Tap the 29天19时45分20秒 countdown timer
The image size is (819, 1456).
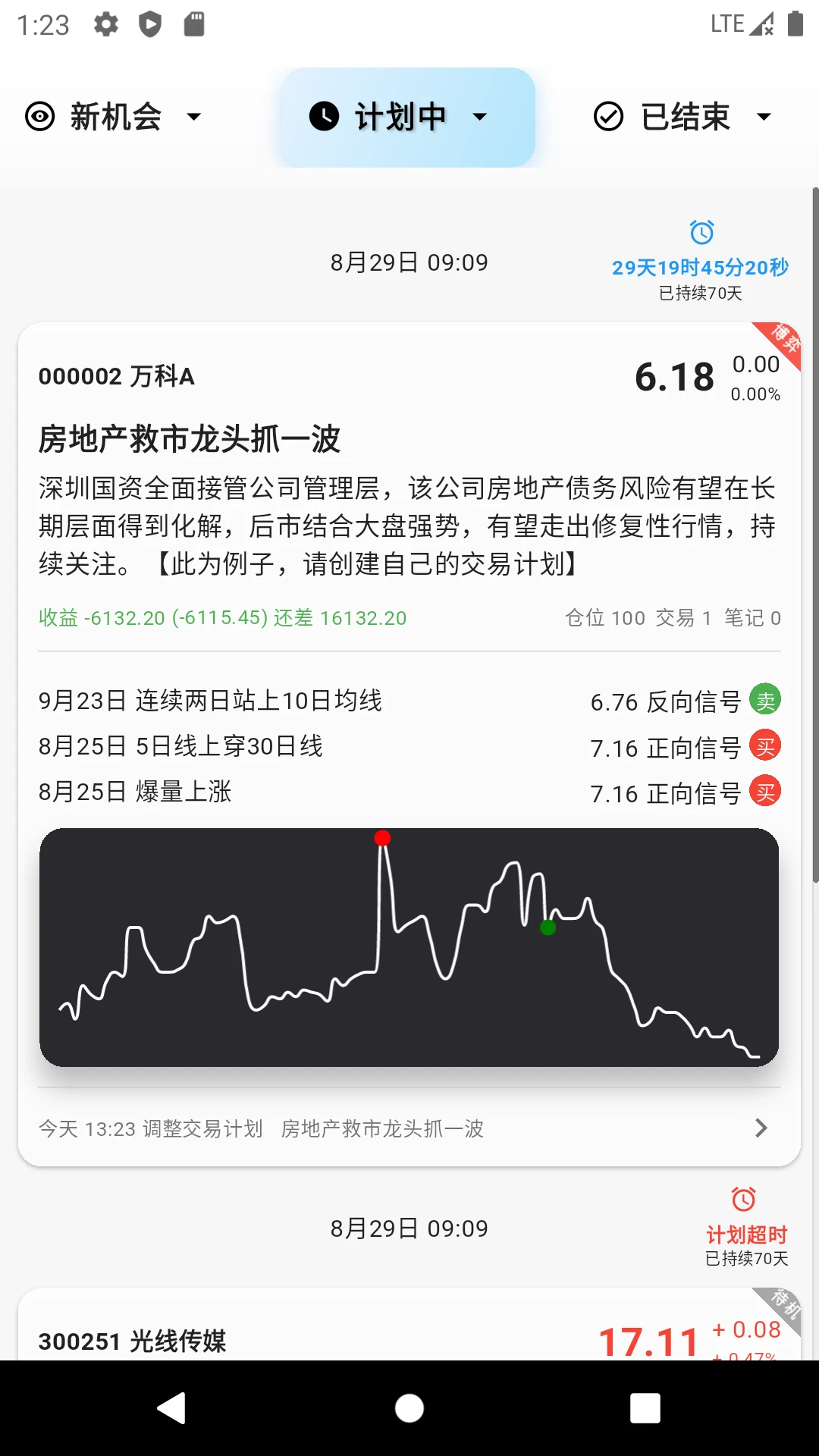[x=699, y=266]
